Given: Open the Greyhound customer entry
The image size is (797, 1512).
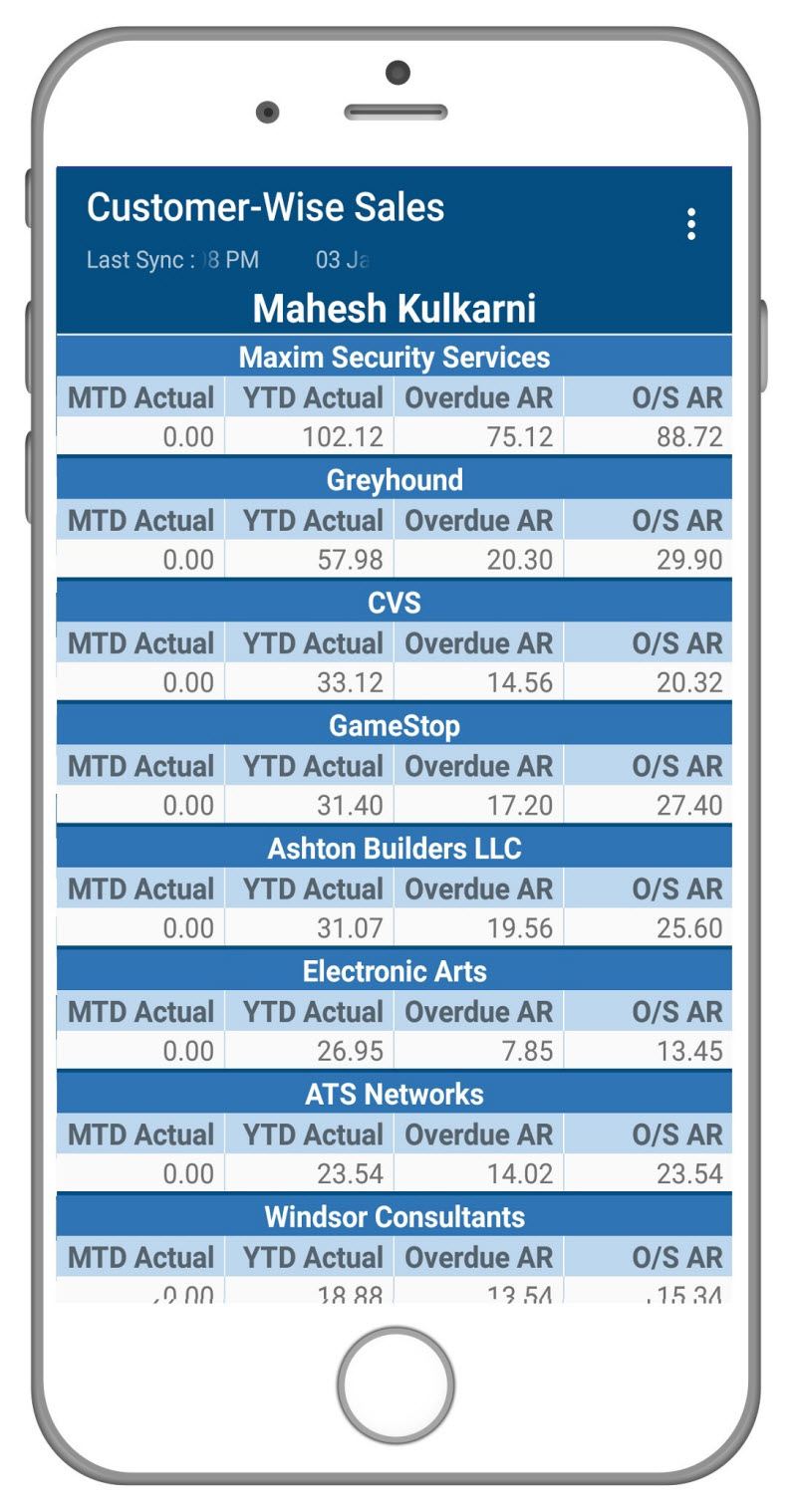Looking at the screenshot, I should click(x=395, y=479).
